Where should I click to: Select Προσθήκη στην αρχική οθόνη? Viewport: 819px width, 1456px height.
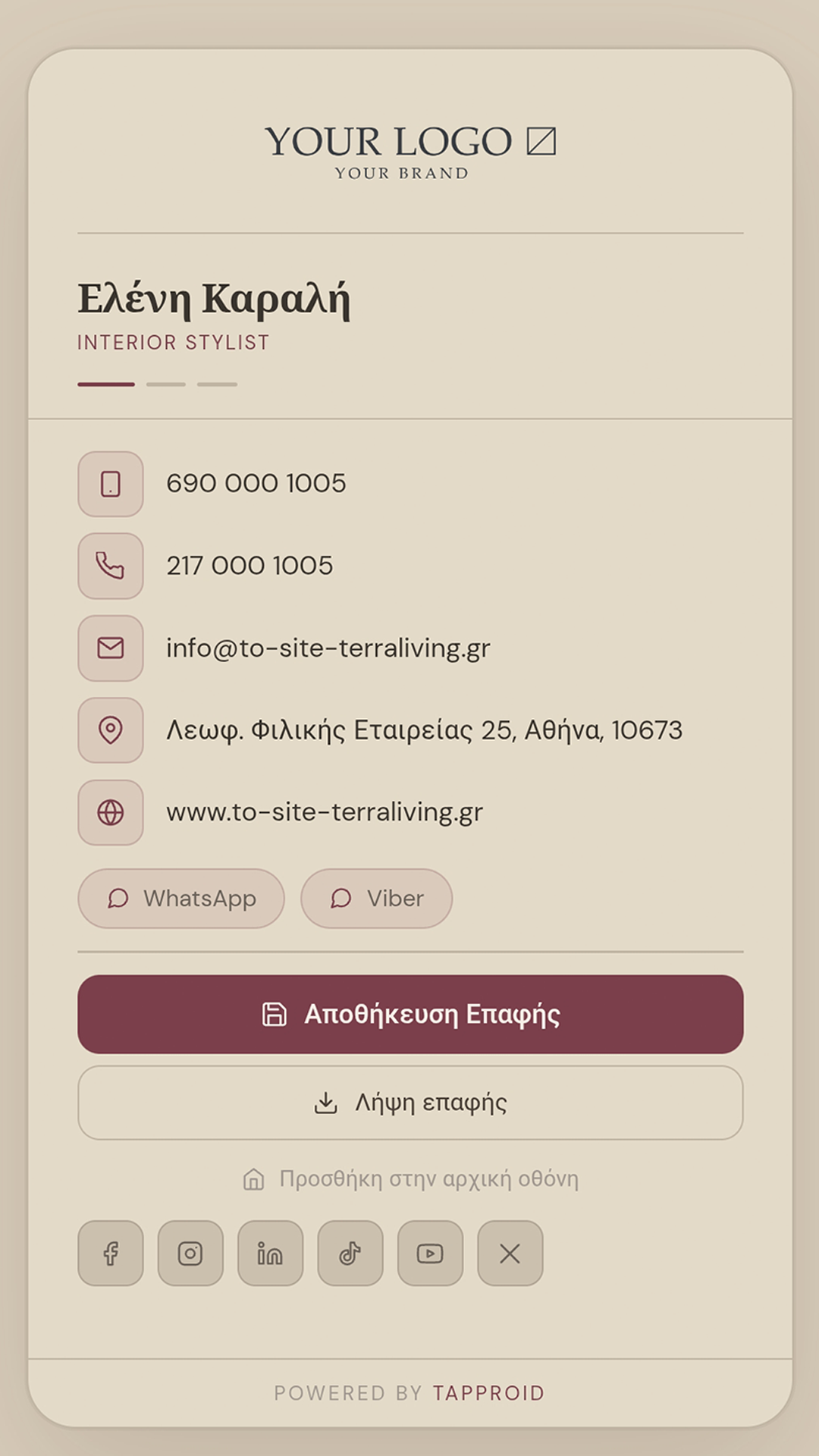(410, 1179)
